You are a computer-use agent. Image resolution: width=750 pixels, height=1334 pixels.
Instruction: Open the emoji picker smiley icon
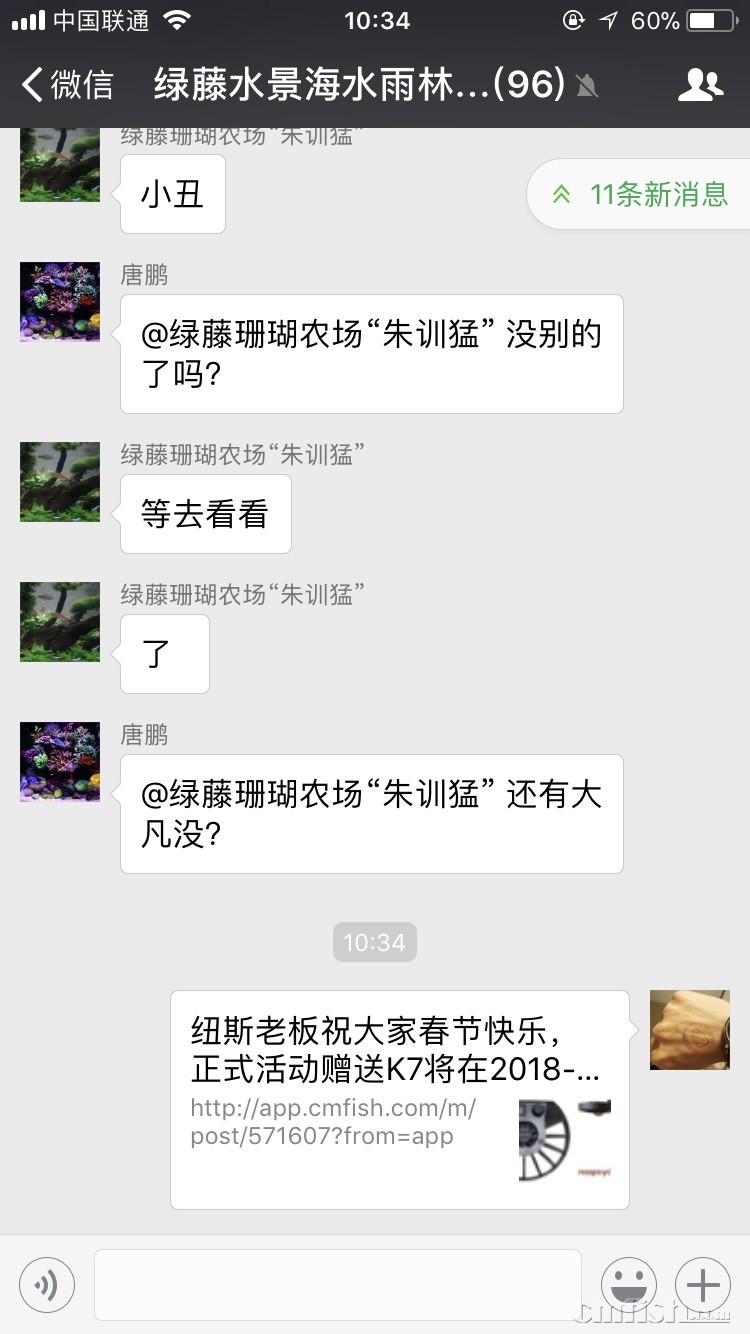coord(629,1285)
